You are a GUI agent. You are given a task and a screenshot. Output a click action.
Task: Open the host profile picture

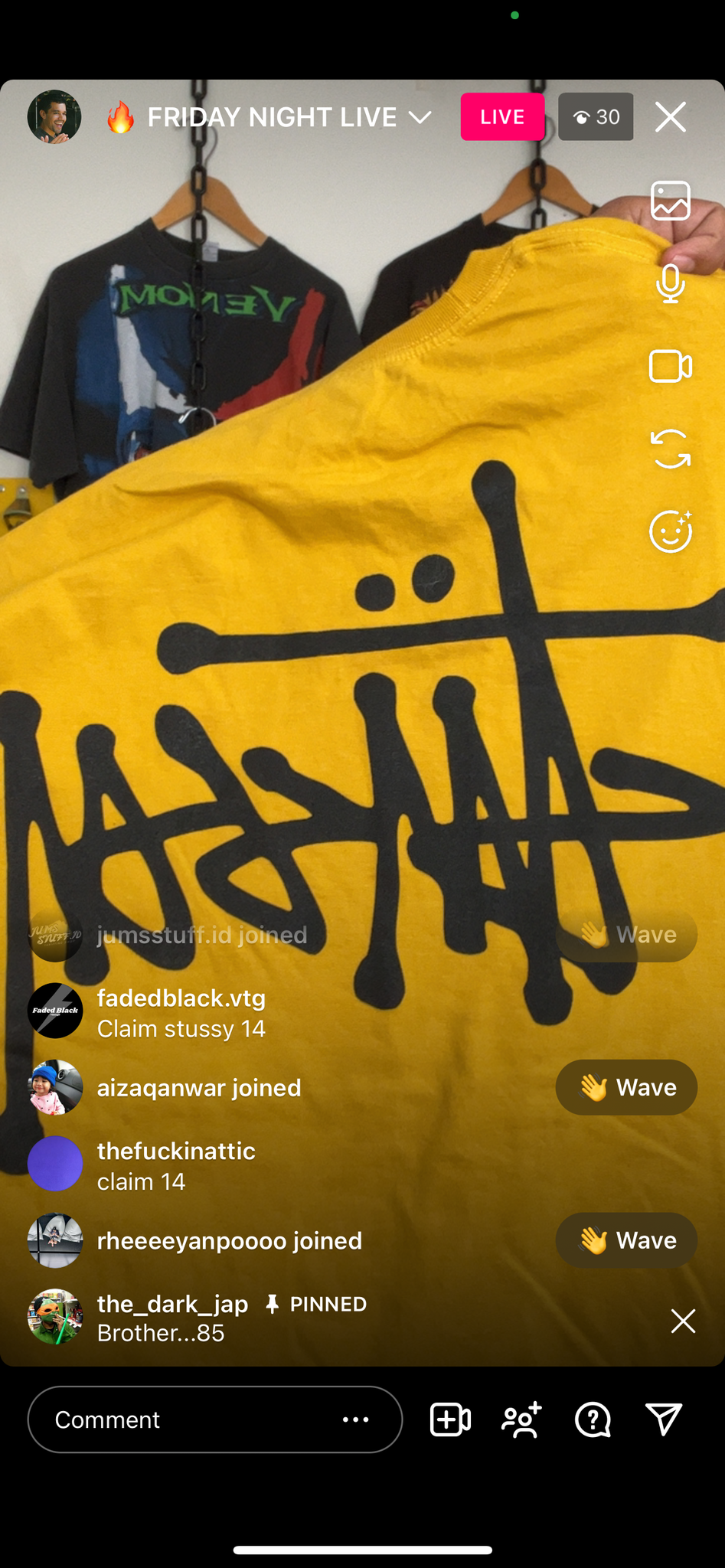point(54,117)
